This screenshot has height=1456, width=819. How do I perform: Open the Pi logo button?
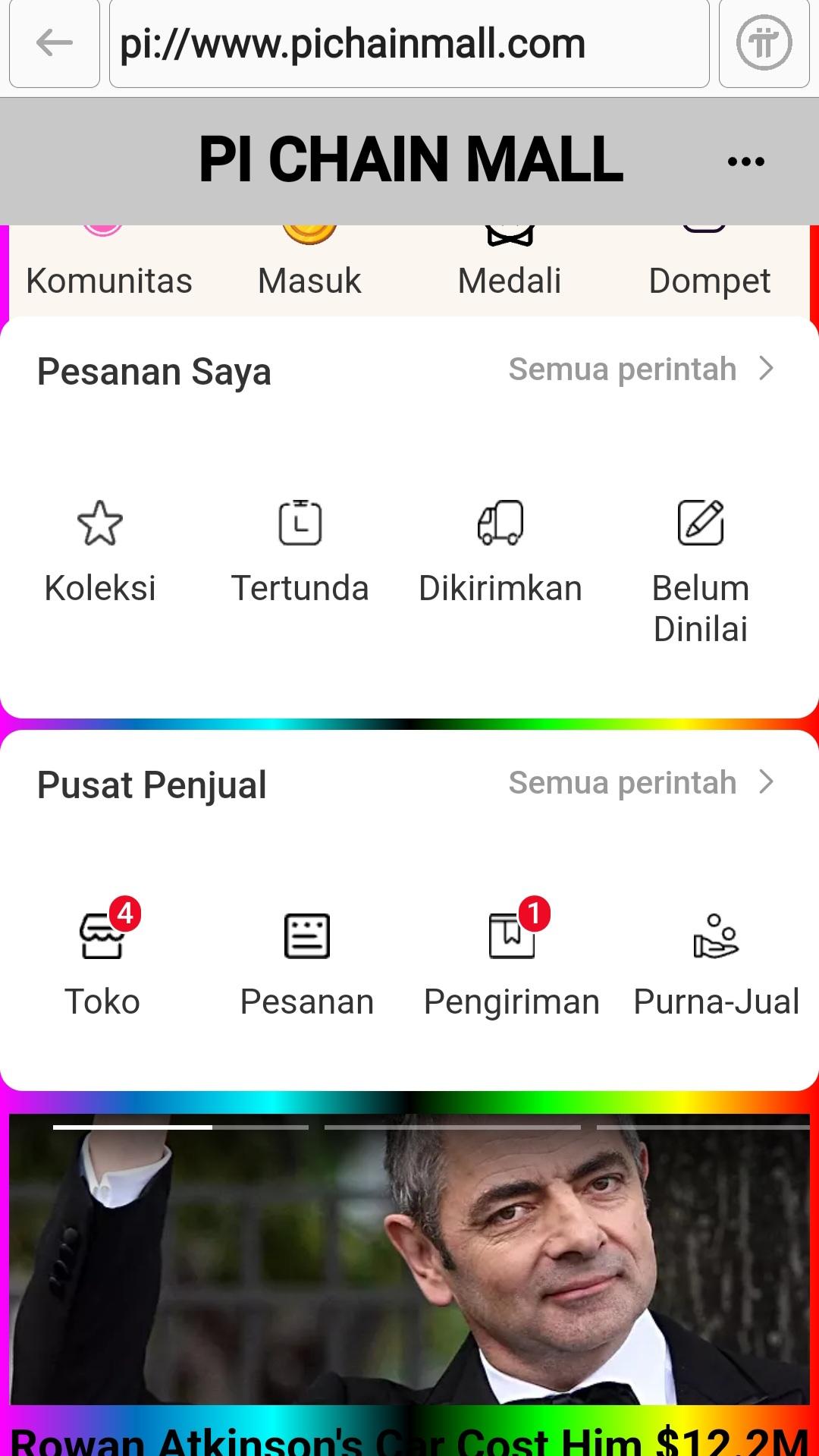pyautogui.click(x=764, y=43)
